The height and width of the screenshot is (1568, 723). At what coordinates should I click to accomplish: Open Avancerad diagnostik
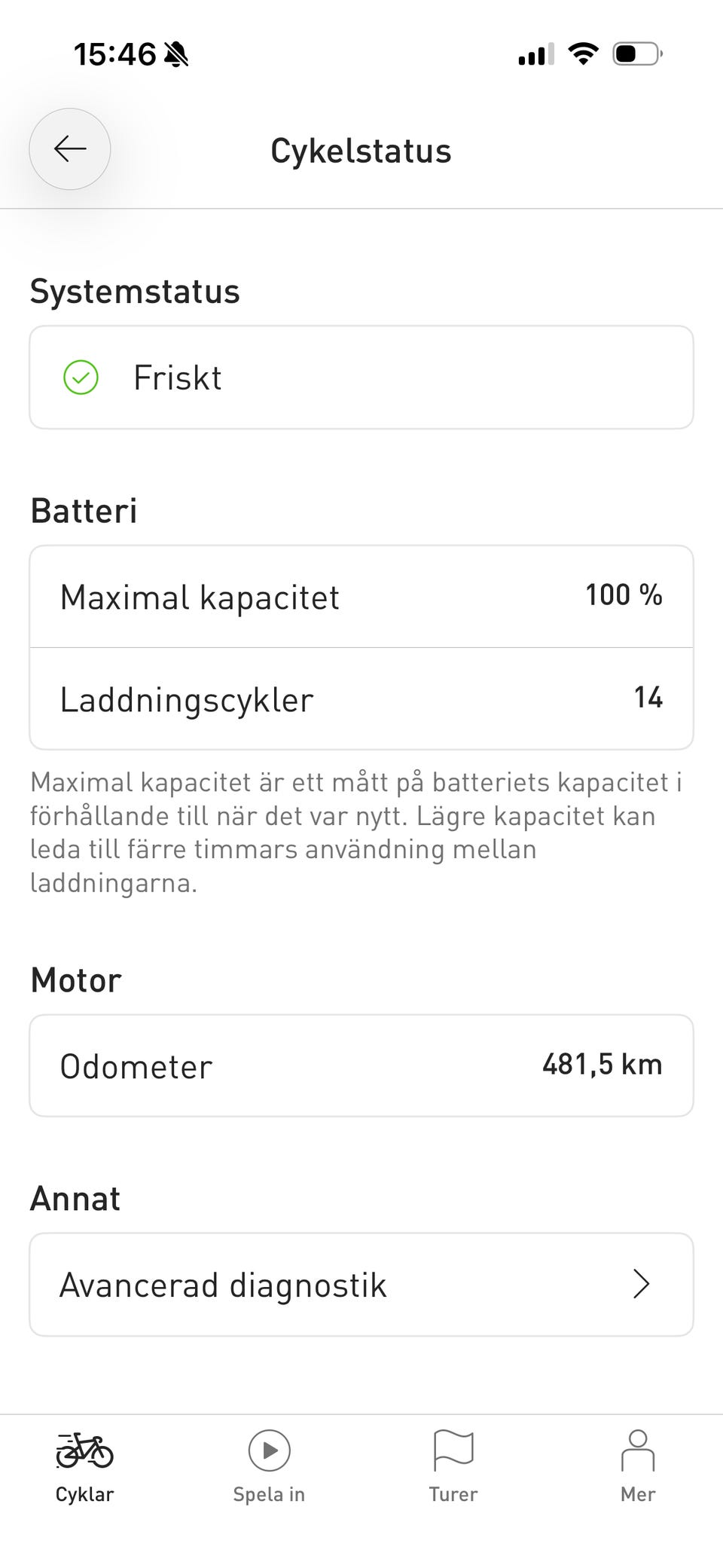[361, 1285]
